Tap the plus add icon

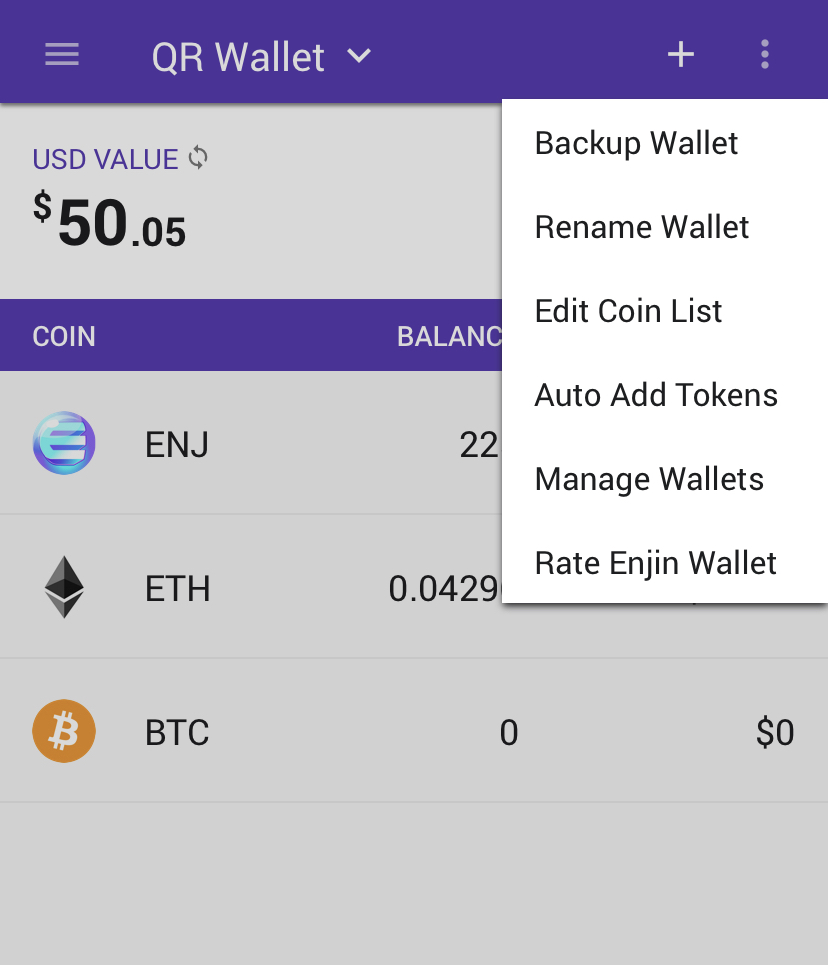(x=681, y=55)
